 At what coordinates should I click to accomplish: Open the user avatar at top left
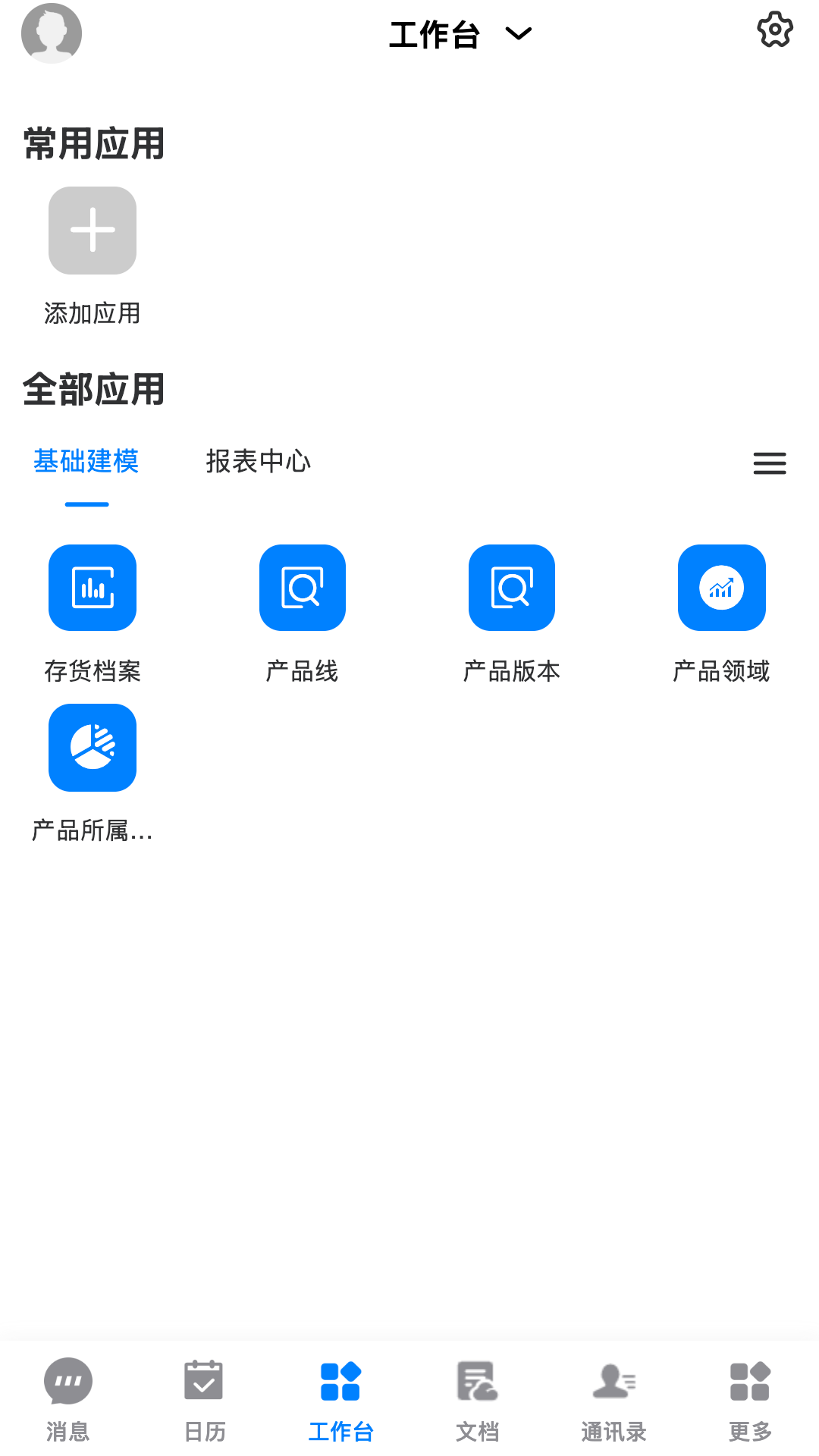pos(52,33)
